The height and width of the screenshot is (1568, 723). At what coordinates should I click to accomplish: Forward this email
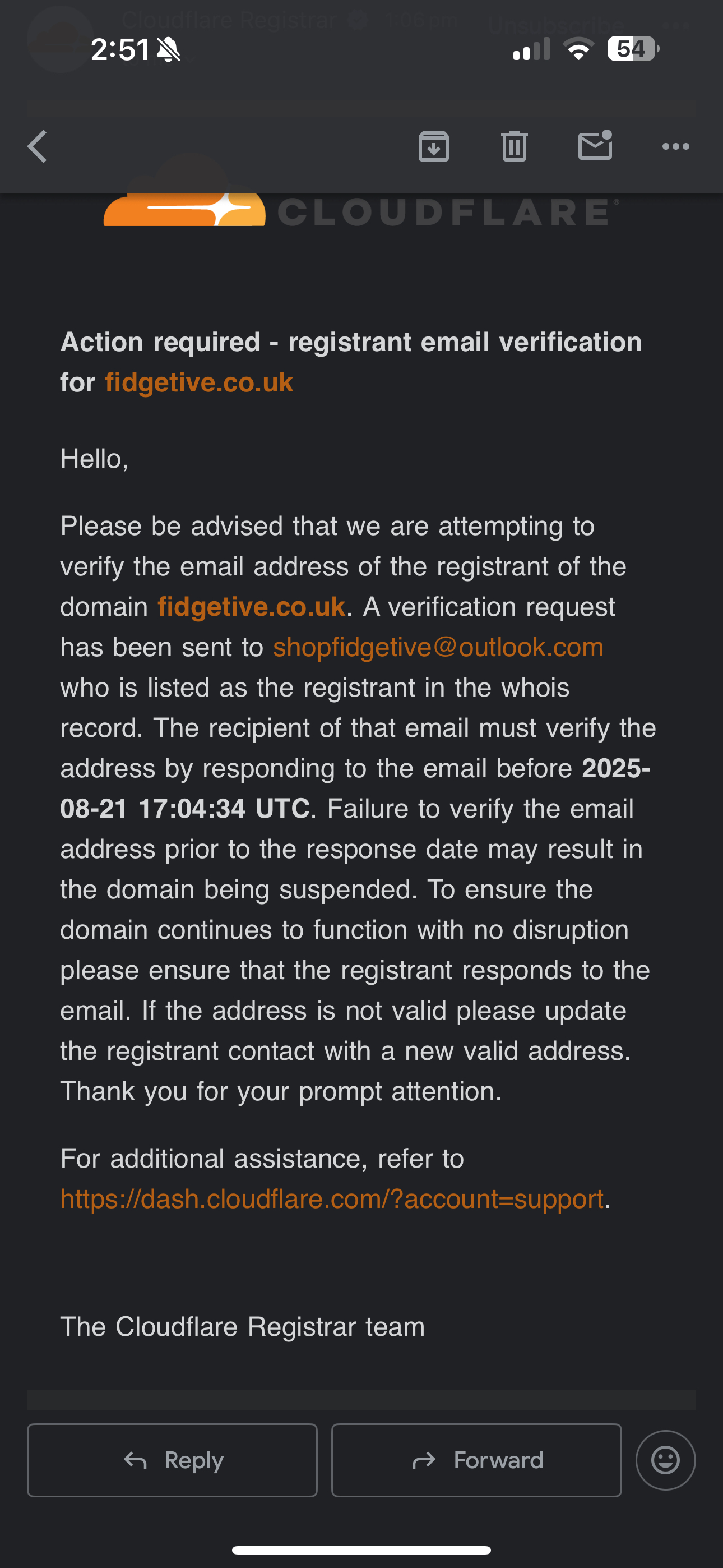coord(476,1460)
